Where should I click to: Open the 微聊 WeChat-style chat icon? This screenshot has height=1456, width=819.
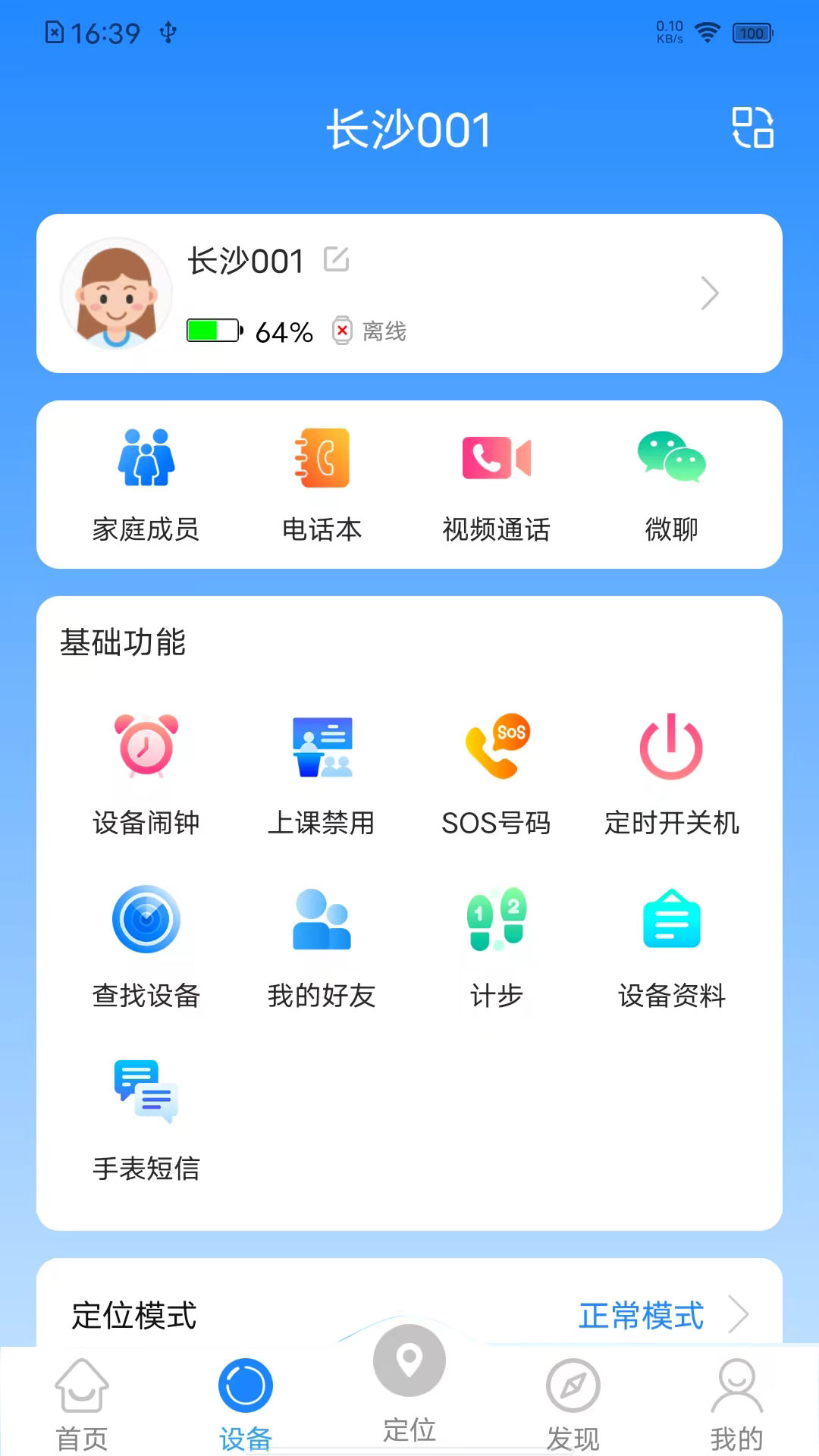pos(670,478)
